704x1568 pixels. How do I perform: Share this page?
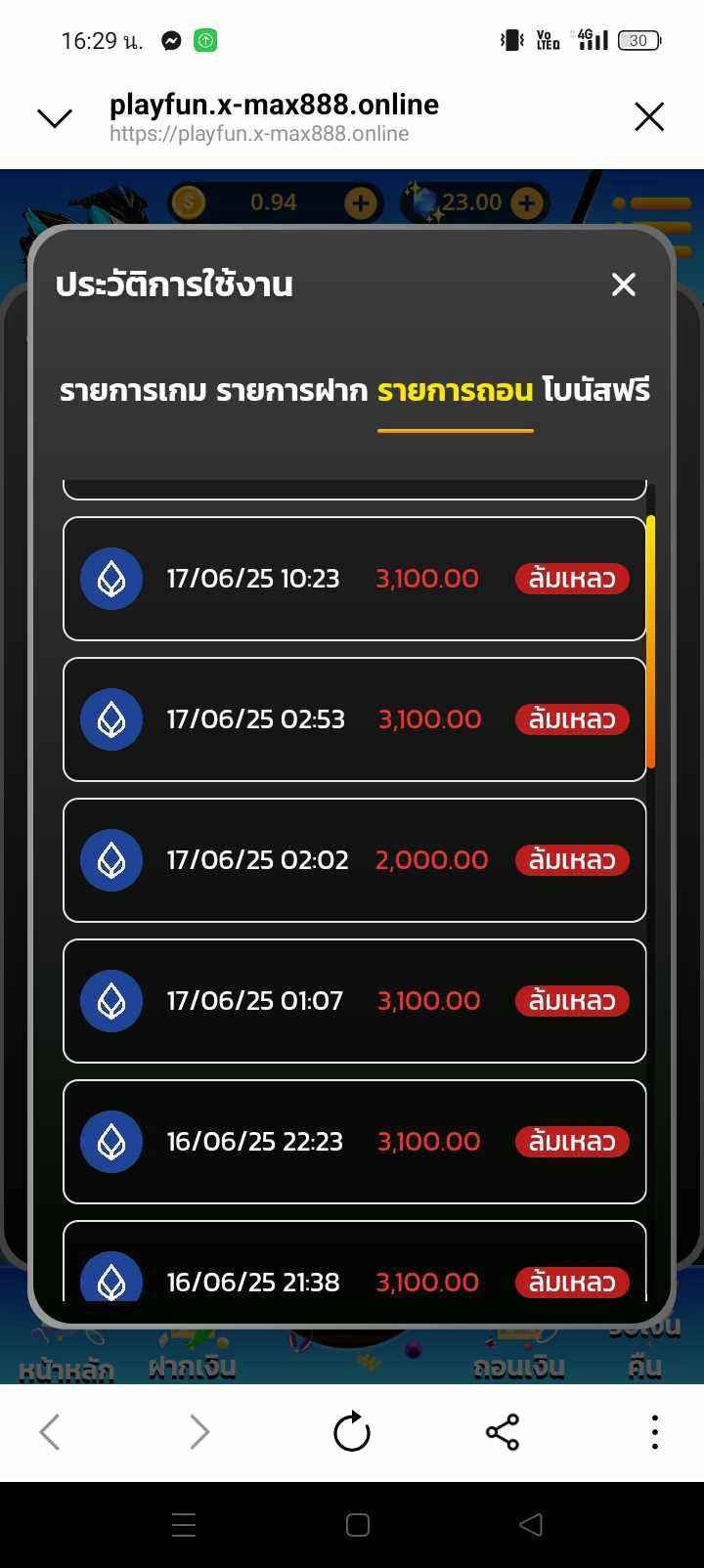[503, 1433]
